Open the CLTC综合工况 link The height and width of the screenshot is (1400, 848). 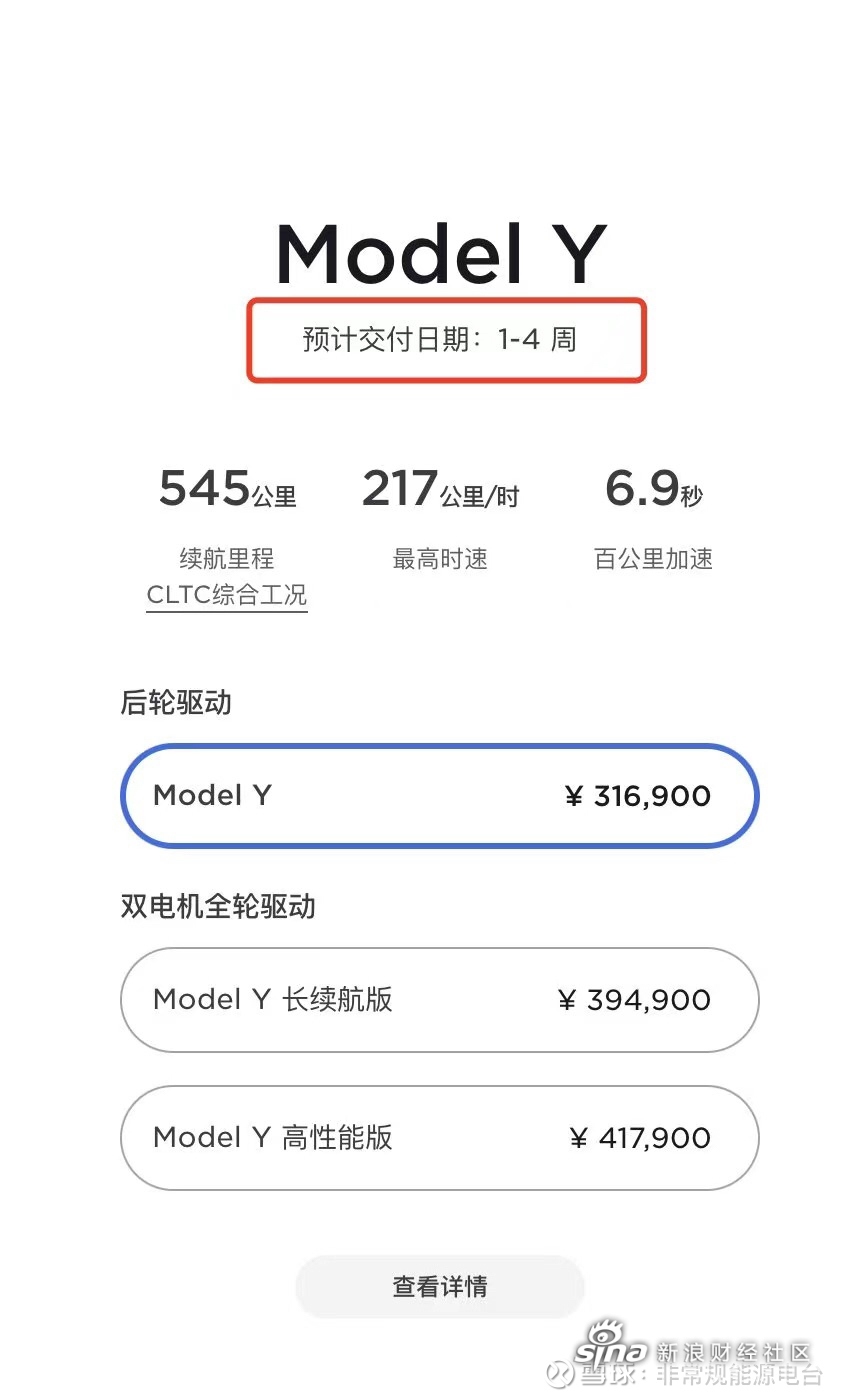(227, 595)
